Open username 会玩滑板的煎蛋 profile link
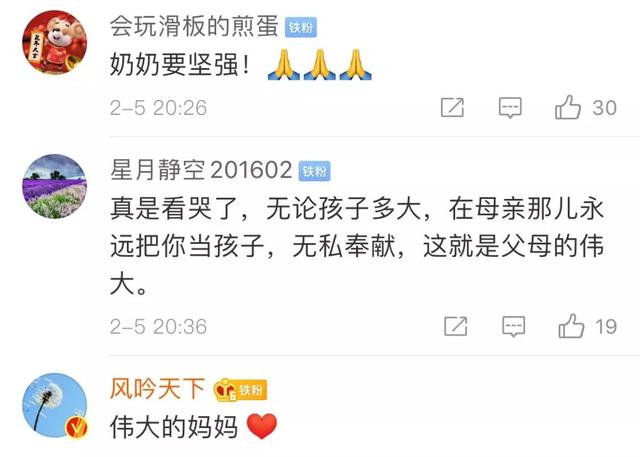The height and width of the screenshot is (457, 640). (192, 25)
